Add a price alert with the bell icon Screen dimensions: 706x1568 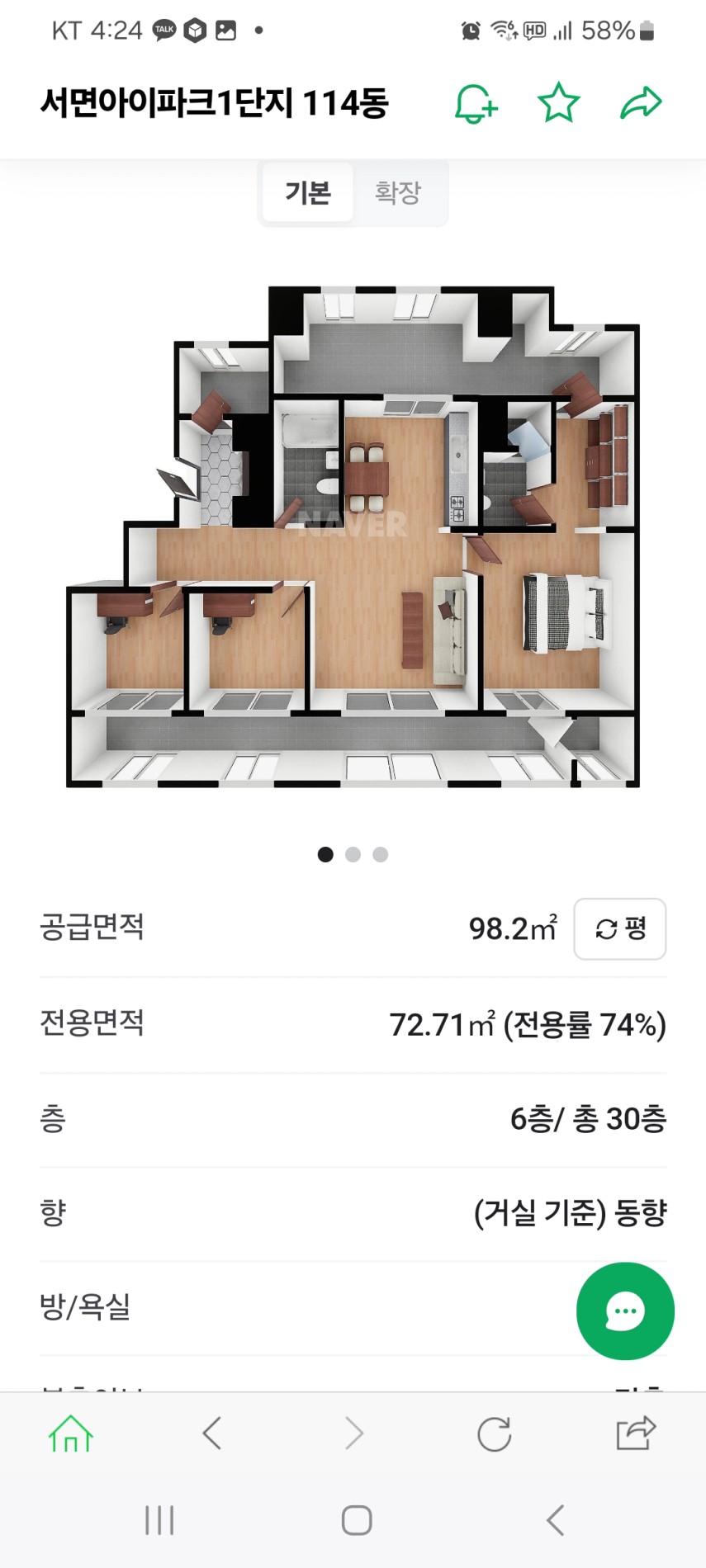click(x=476, y=104)
